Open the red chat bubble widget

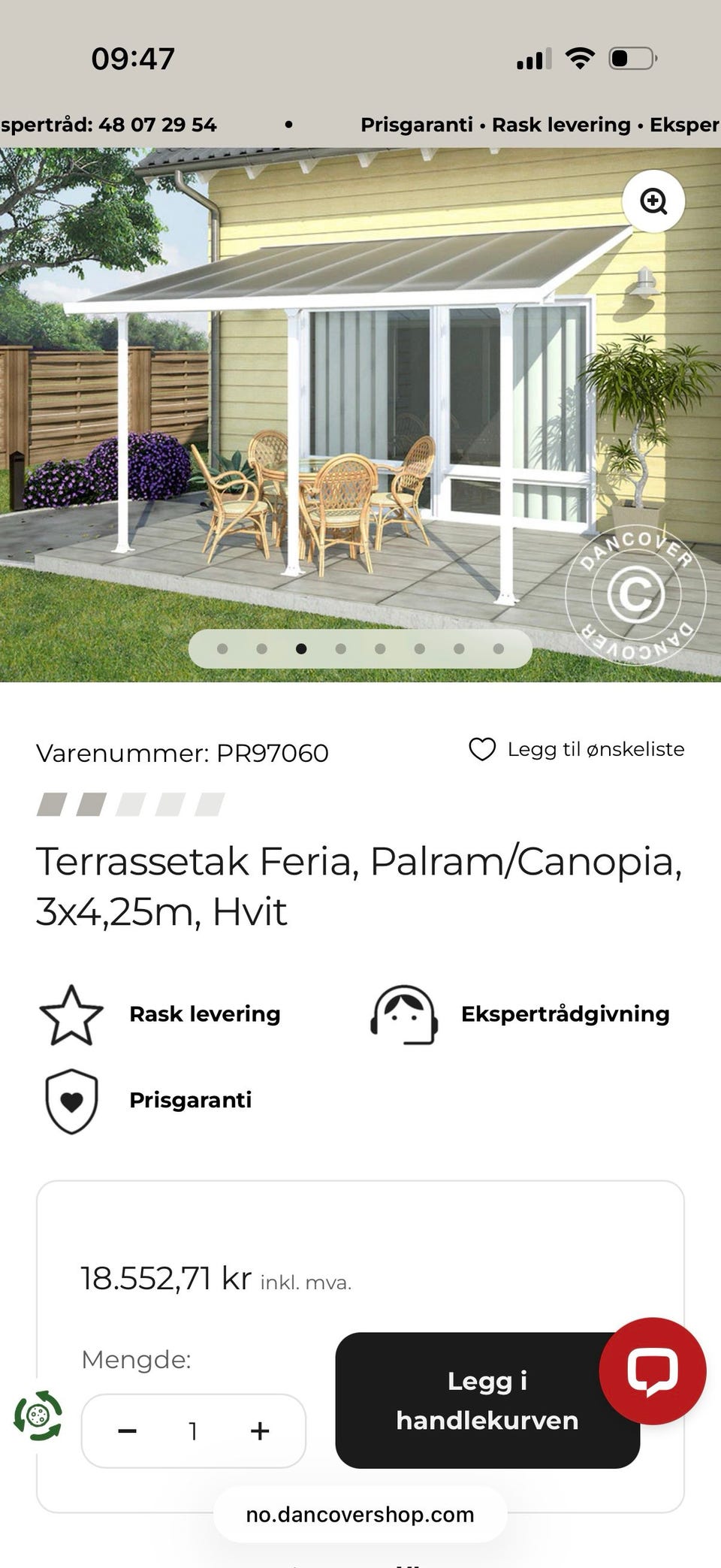click(x=653, y=1372)
